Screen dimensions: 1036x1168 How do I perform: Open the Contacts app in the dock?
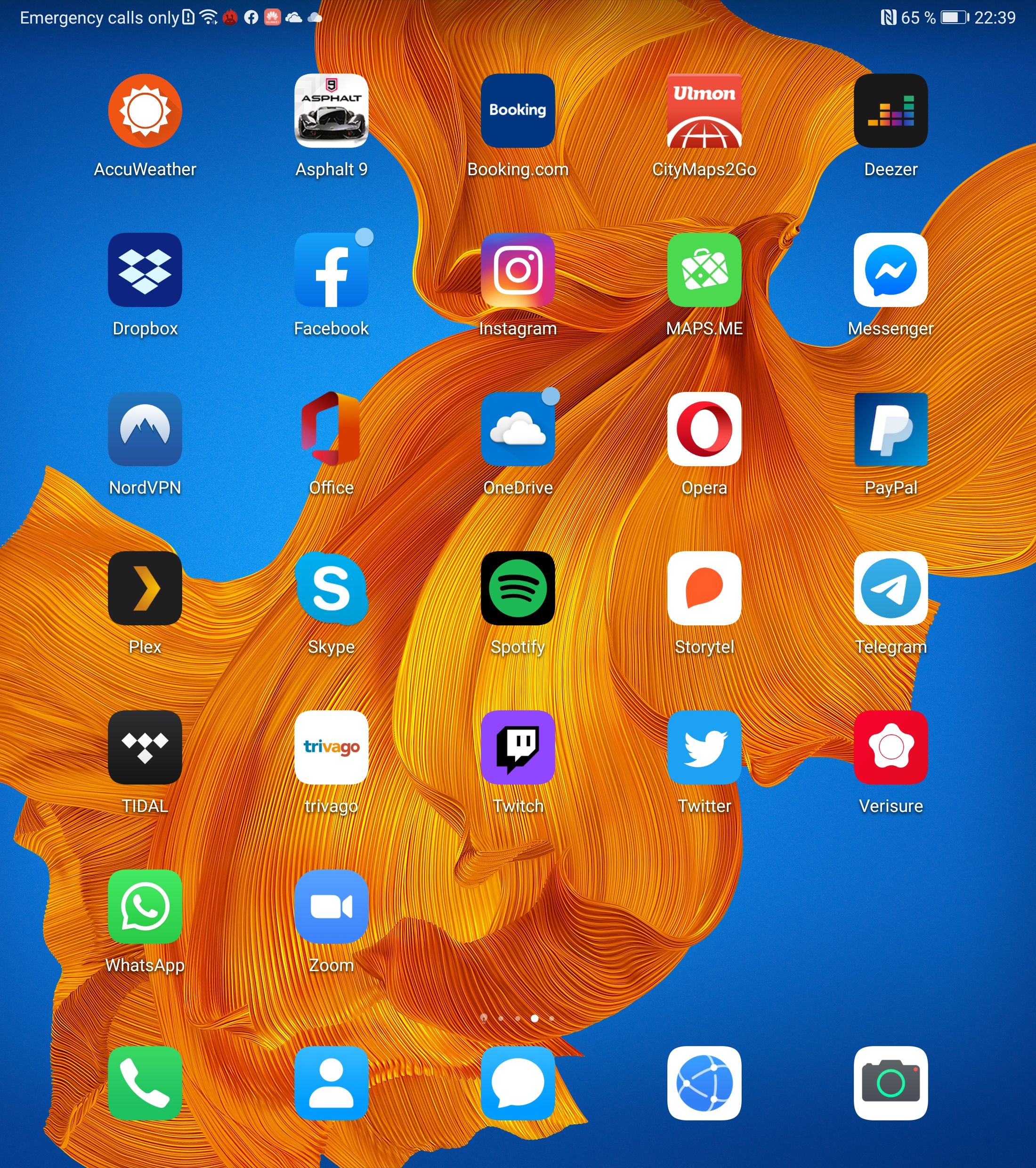332,1083
